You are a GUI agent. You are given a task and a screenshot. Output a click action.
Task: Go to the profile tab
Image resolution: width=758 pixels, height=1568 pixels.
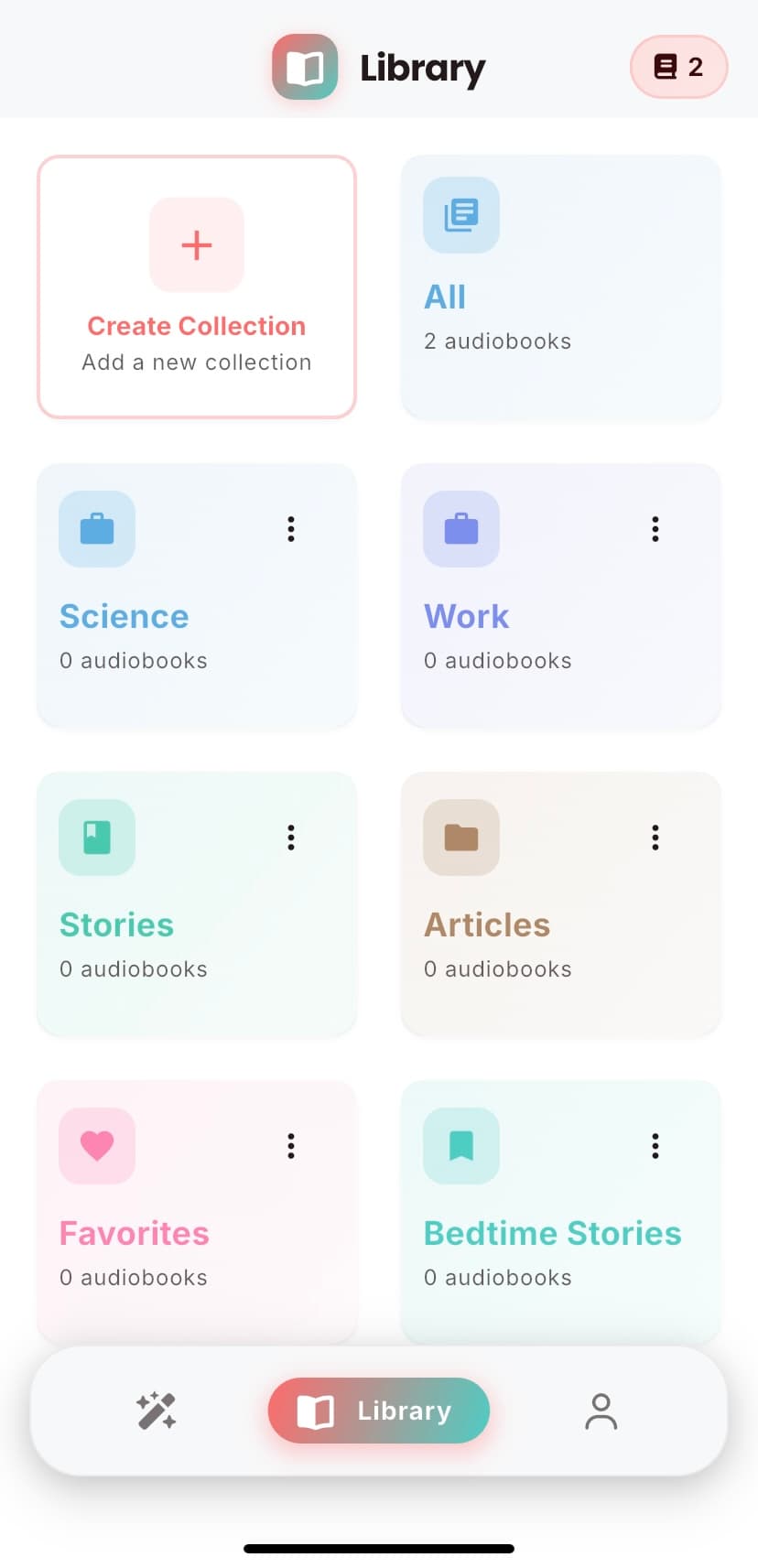[601, 1411]
